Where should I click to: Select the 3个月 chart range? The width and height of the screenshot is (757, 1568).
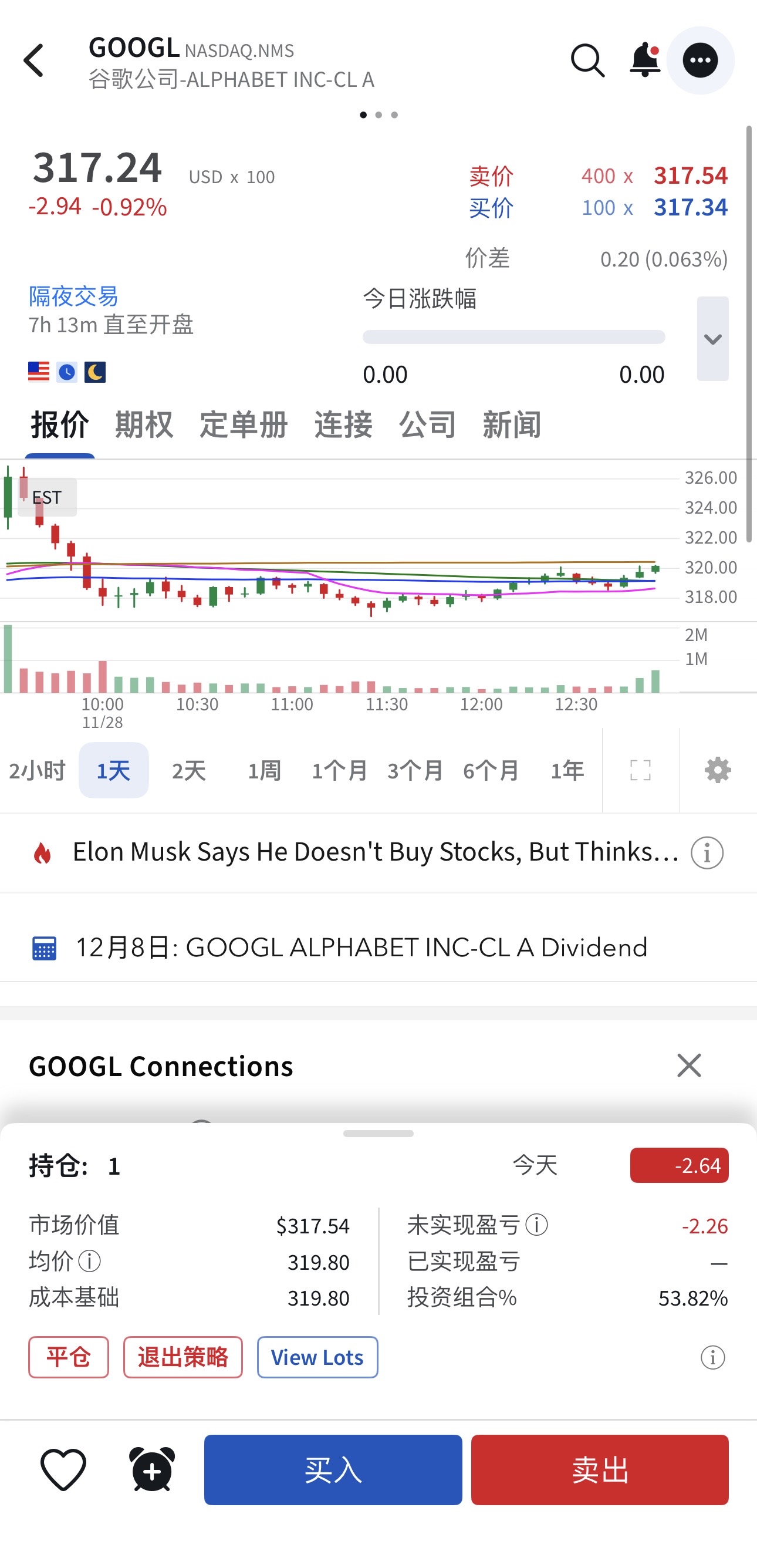coord(415,771)
